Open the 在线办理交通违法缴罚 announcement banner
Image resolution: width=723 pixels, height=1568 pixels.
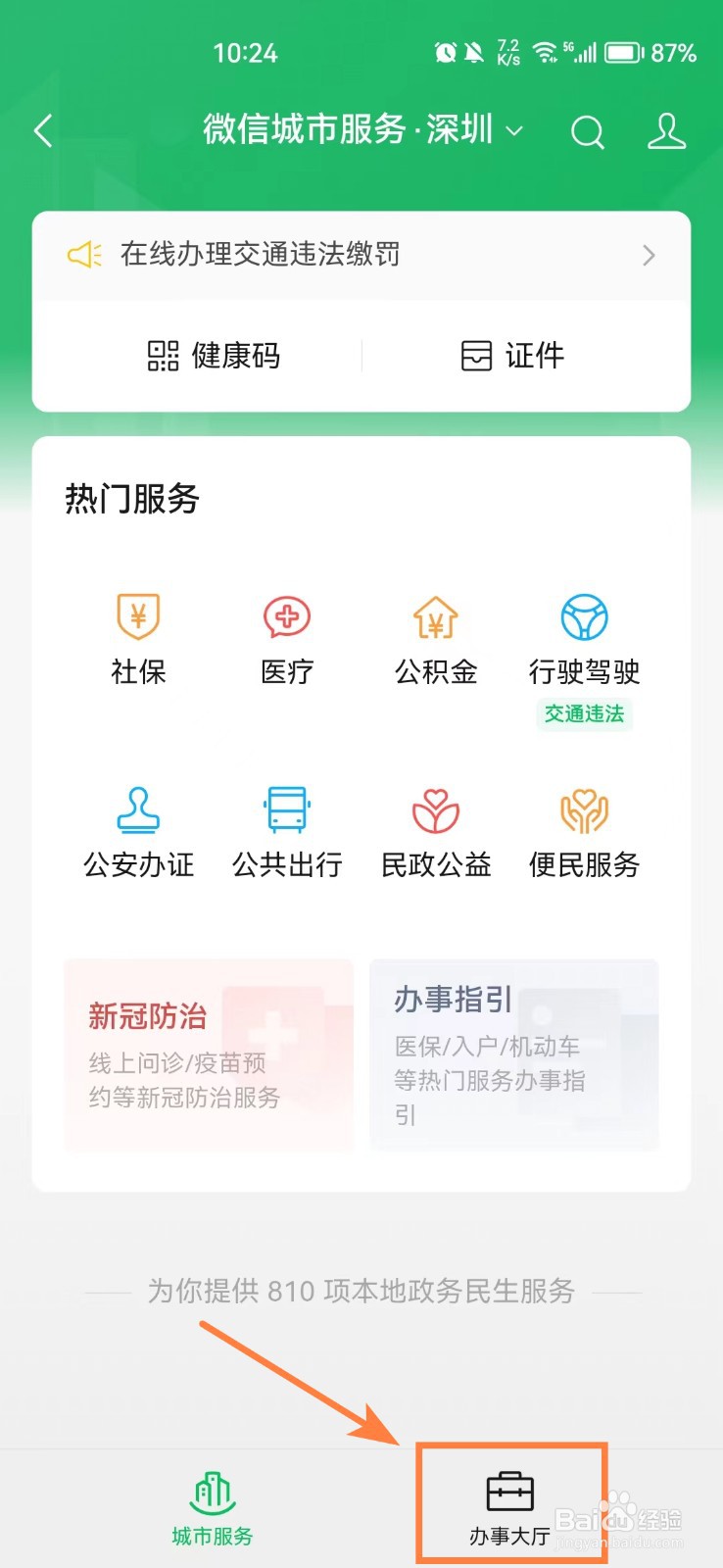click(361, 255)
